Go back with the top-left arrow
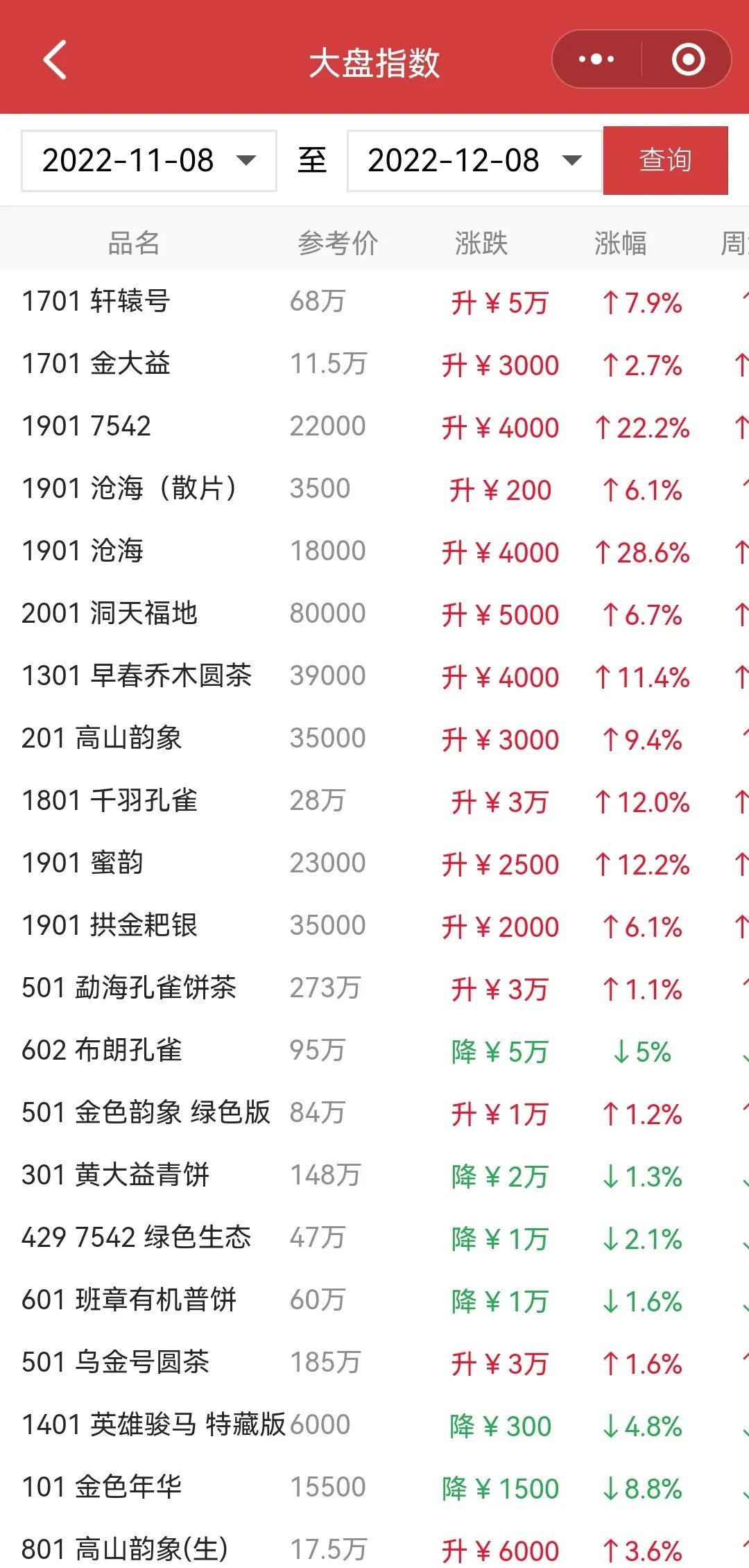The image size is (749, 1568). [x=55, y=60]
